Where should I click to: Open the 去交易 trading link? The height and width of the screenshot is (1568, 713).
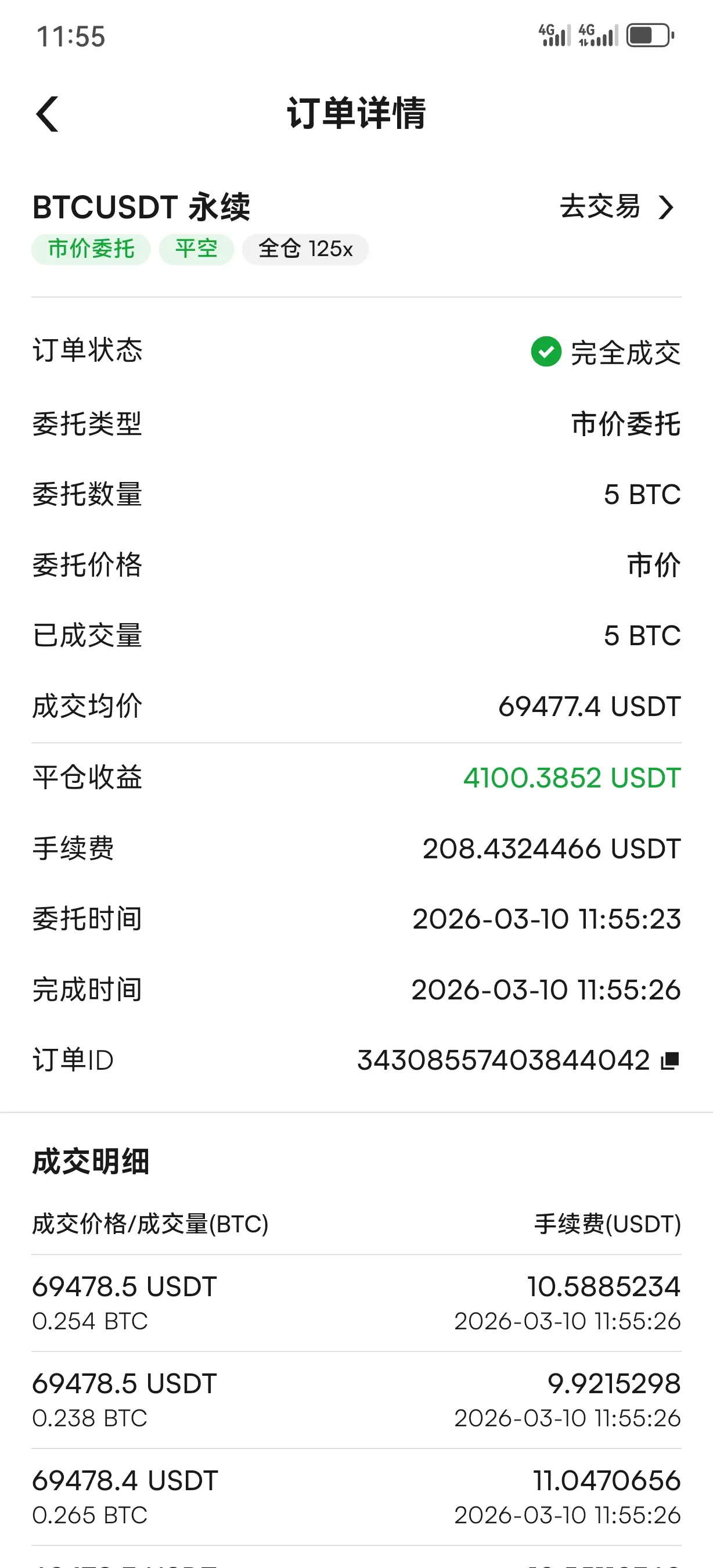[x=617, y=207]
